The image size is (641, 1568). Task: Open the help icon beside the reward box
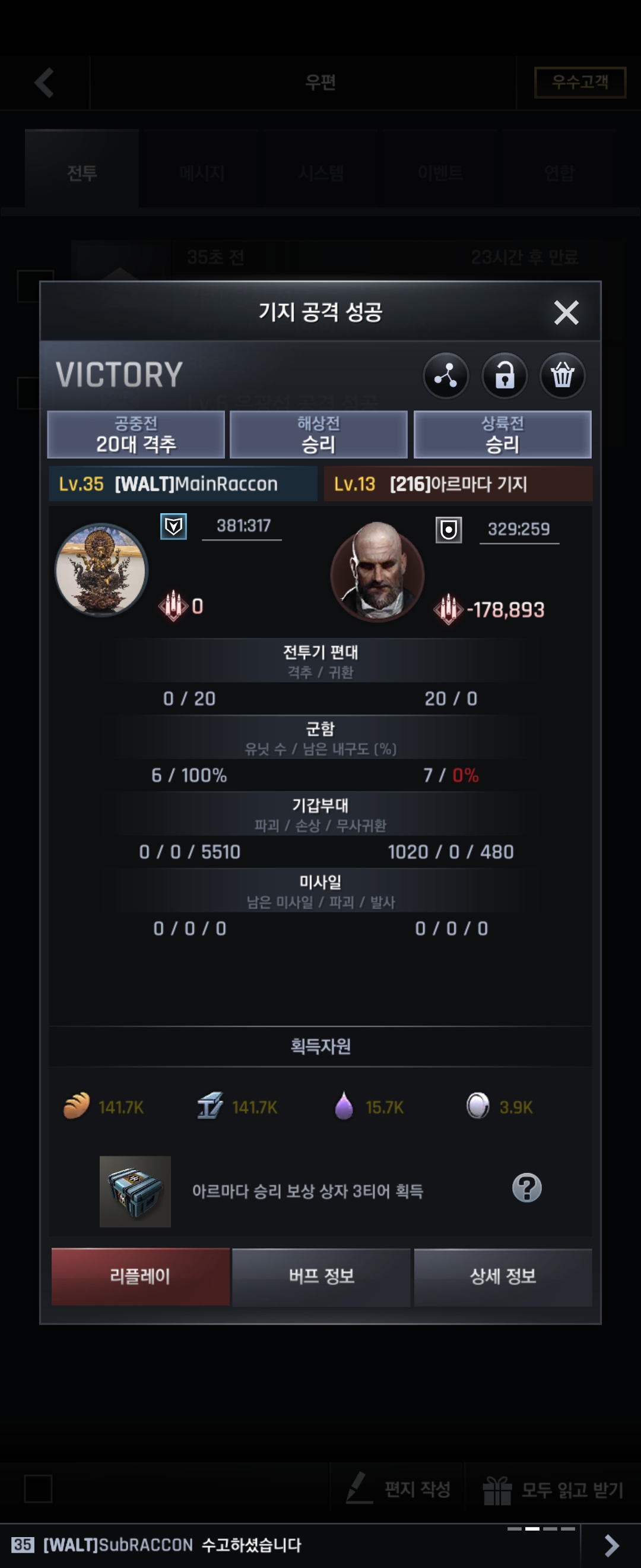click(x=526, y=1187)
